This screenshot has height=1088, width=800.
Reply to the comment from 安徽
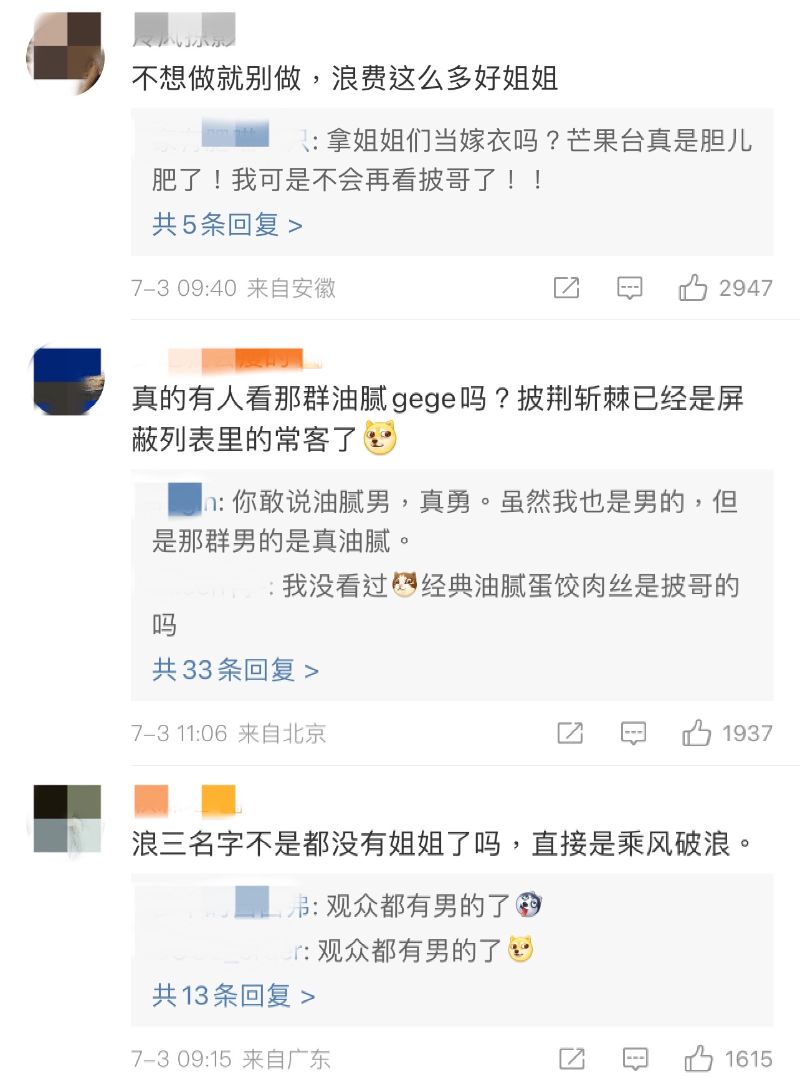(629, 288)
